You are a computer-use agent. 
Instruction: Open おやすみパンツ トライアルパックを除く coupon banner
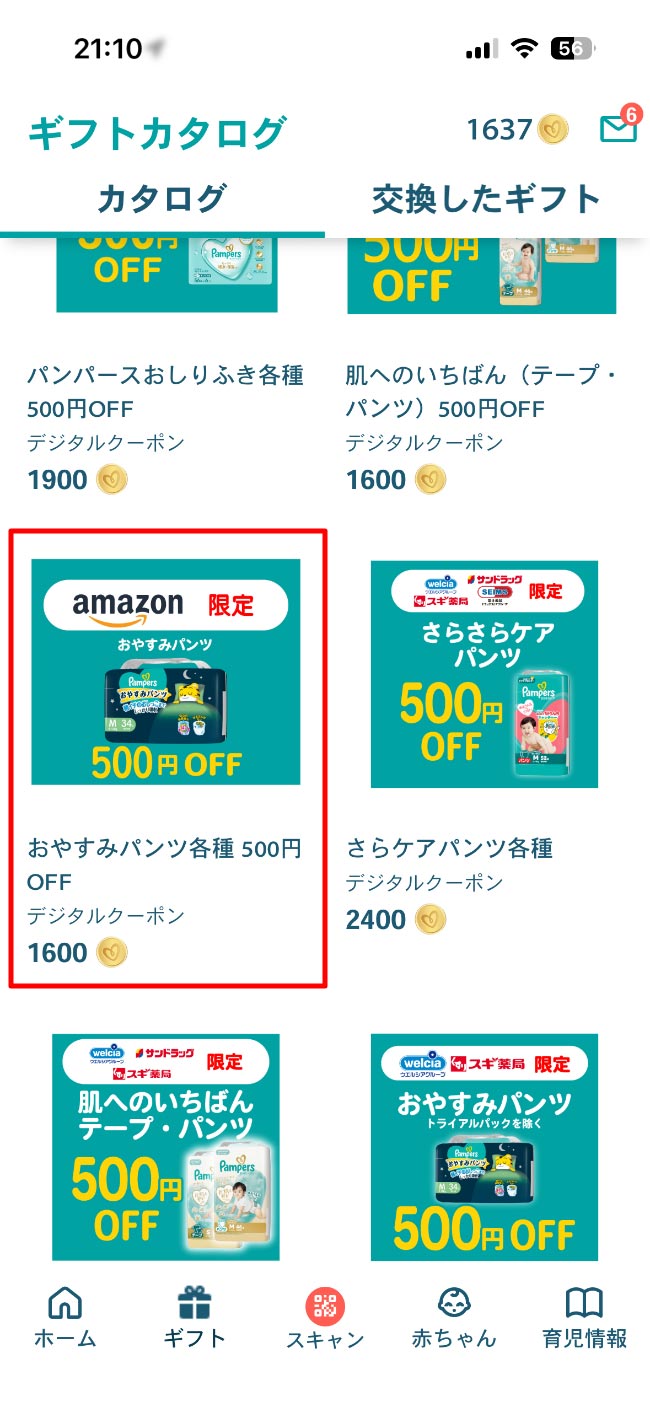click(x=484, y=1146)
